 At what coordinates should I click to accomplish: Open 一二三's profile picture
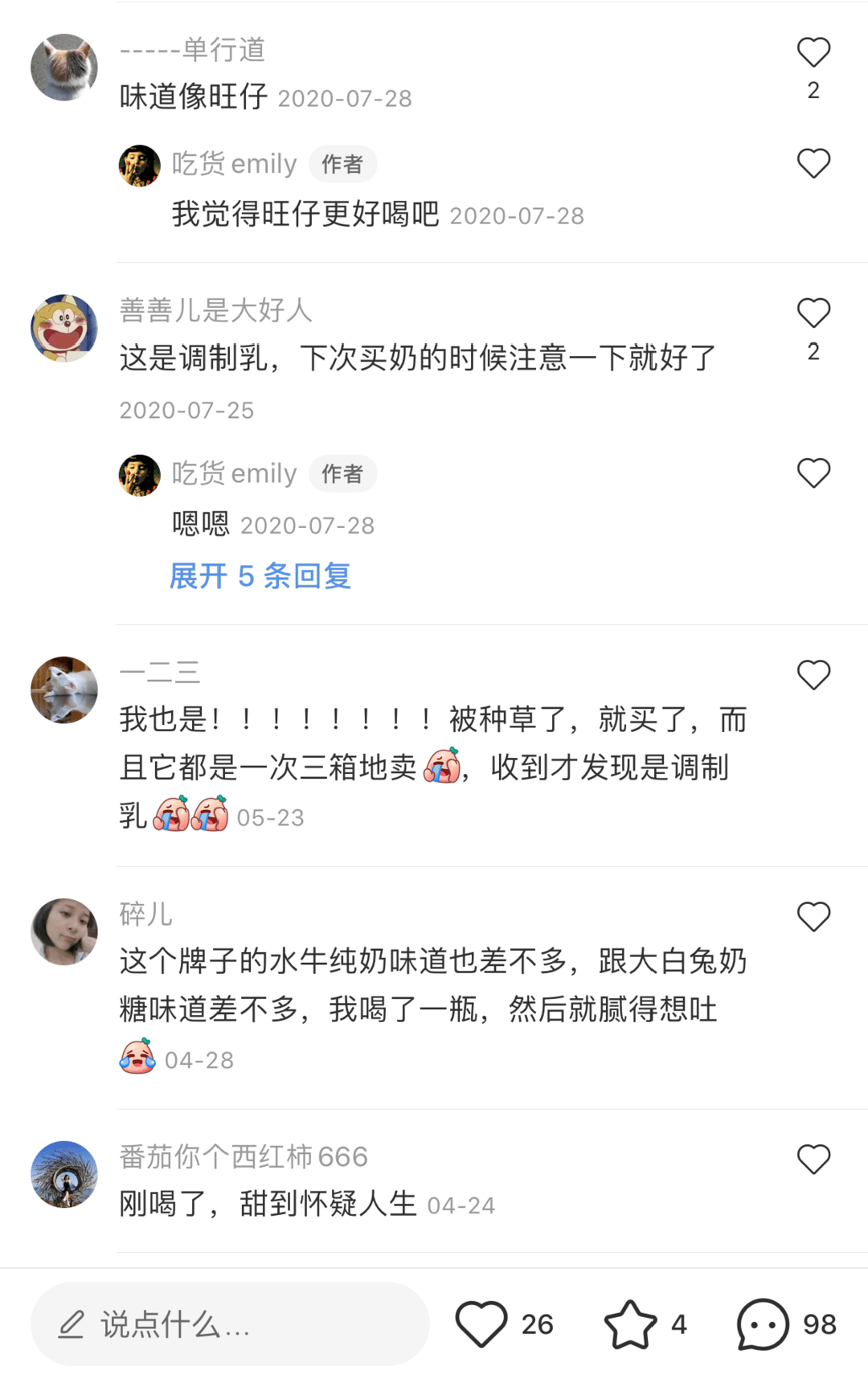coord(64,689)
